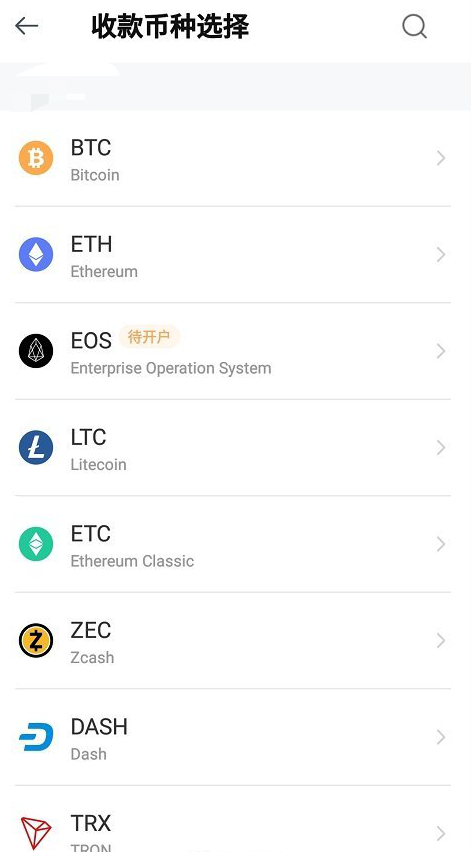Tap the ZEC Zcash row
The image size is (471, 852).
pyautogui.click(x=233, y=641)
